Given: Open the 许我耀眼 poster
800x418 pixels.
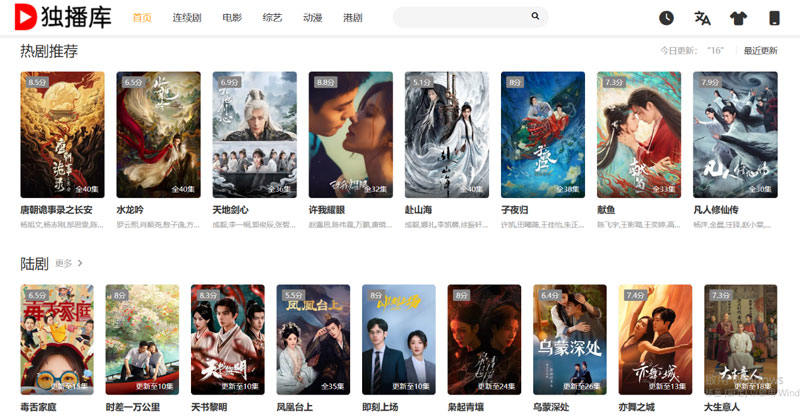Looking at the screenshot, I should 350,134.
